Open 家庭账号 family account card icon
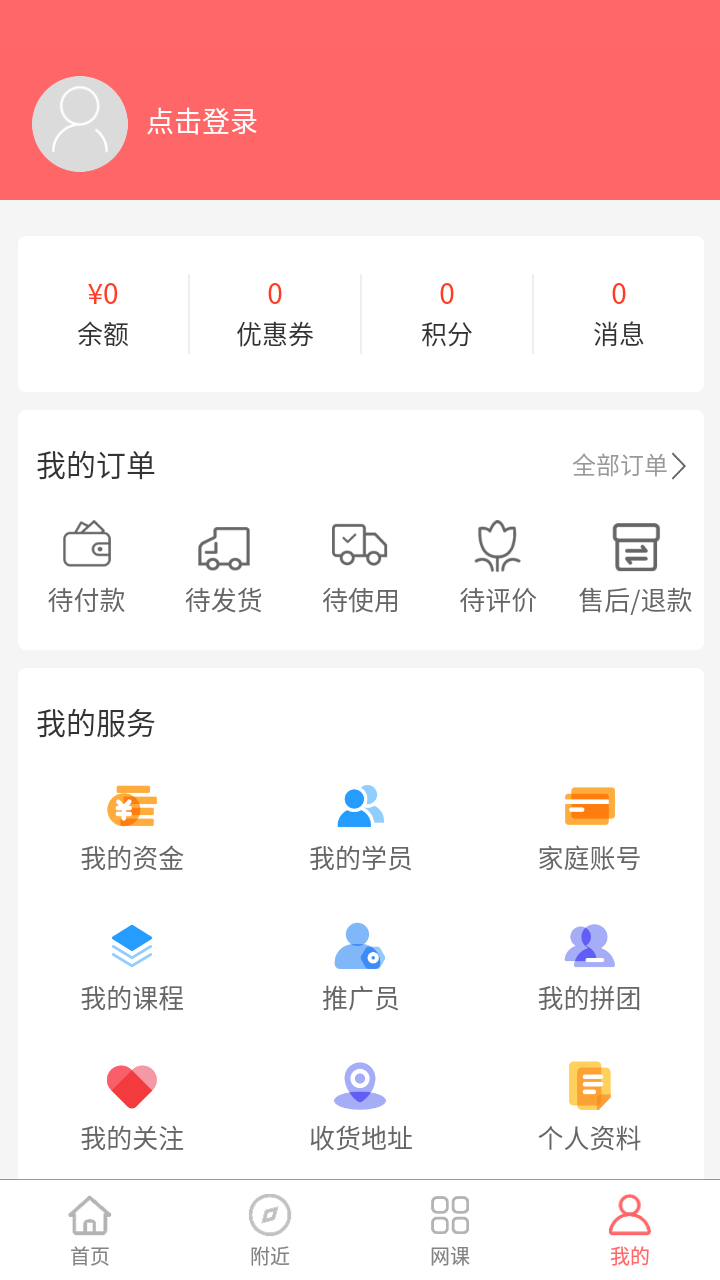 coord(588,805)
